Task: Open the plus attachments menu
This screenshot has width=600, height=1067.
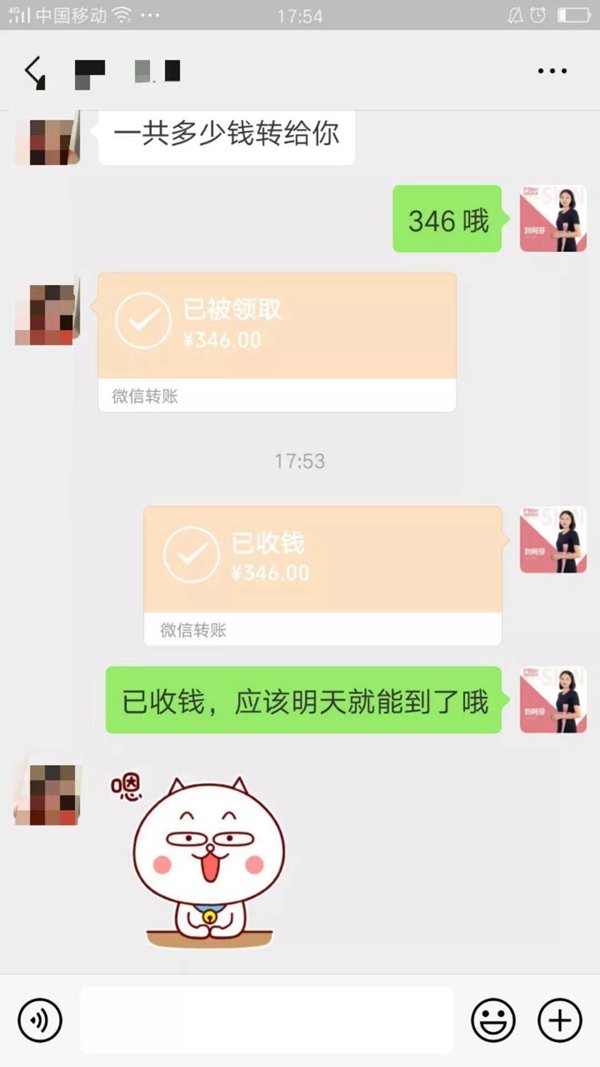Action: [x=559, y=1020]
